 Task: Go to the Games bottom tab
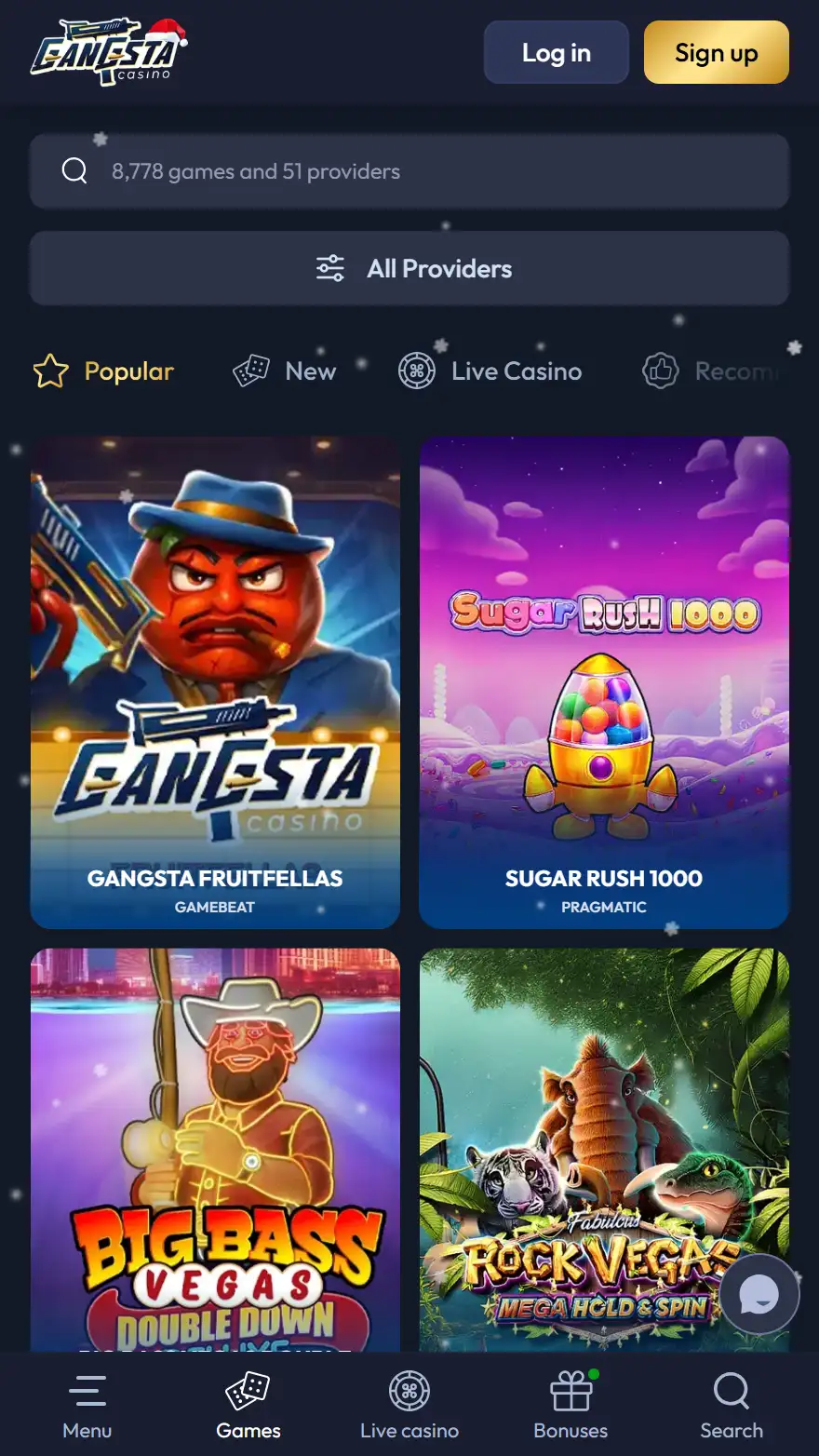coord(248,1406)
